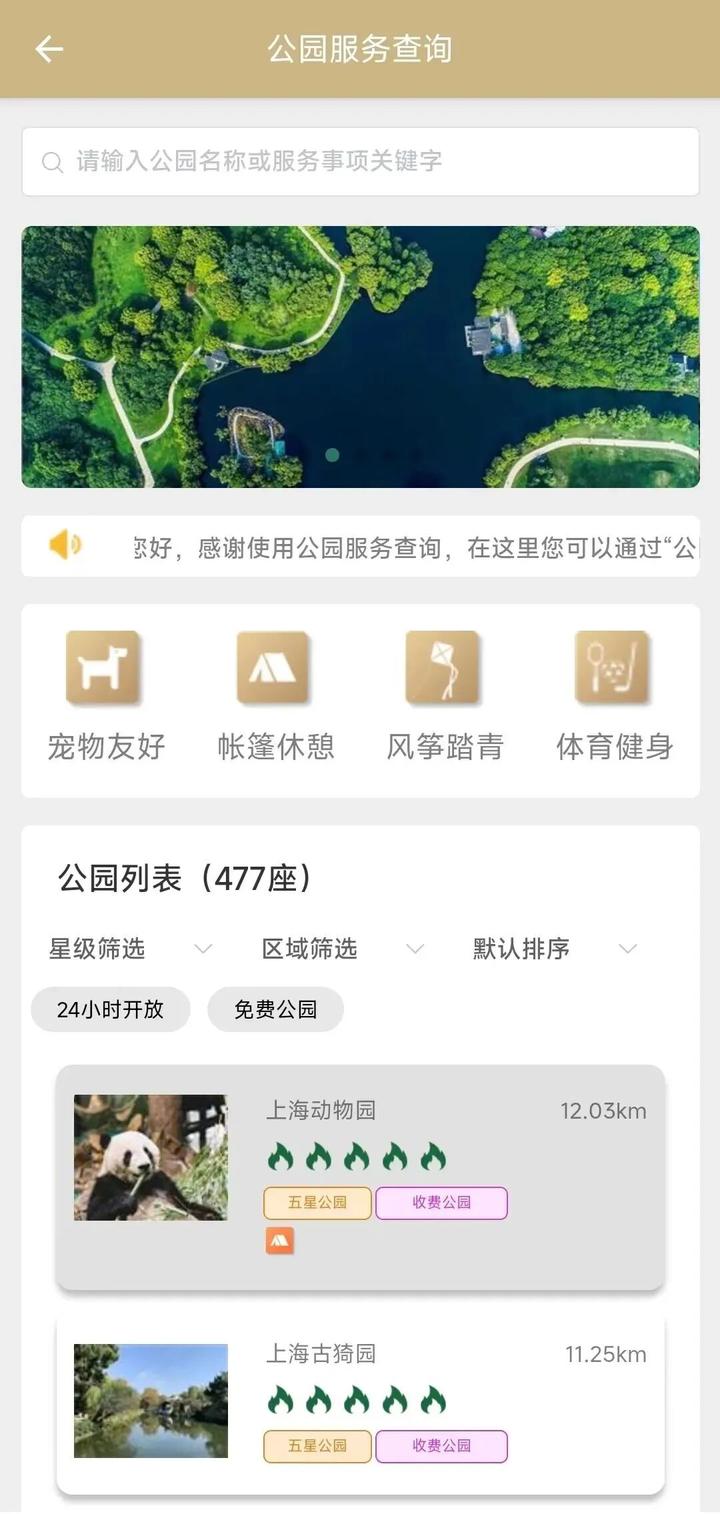The image size is (720, 1514).
Task: Filter by 24小时开放 chip
Action: point(110,1010)
